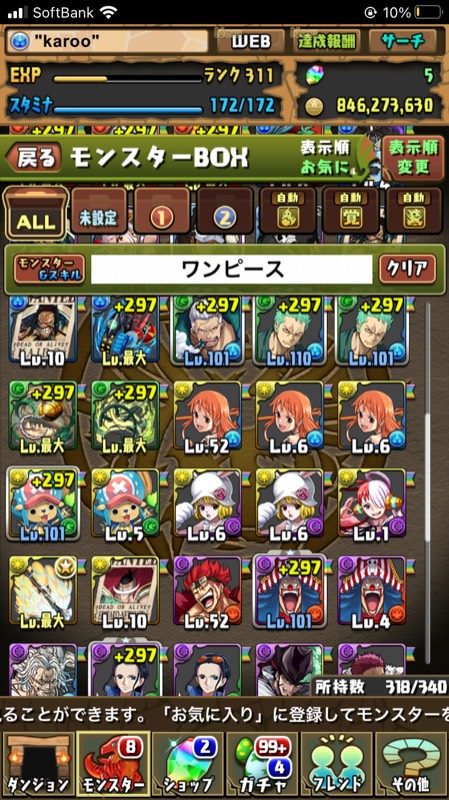Select the Lv.101 clown monster with +297
449x800 pixels.
289,592
